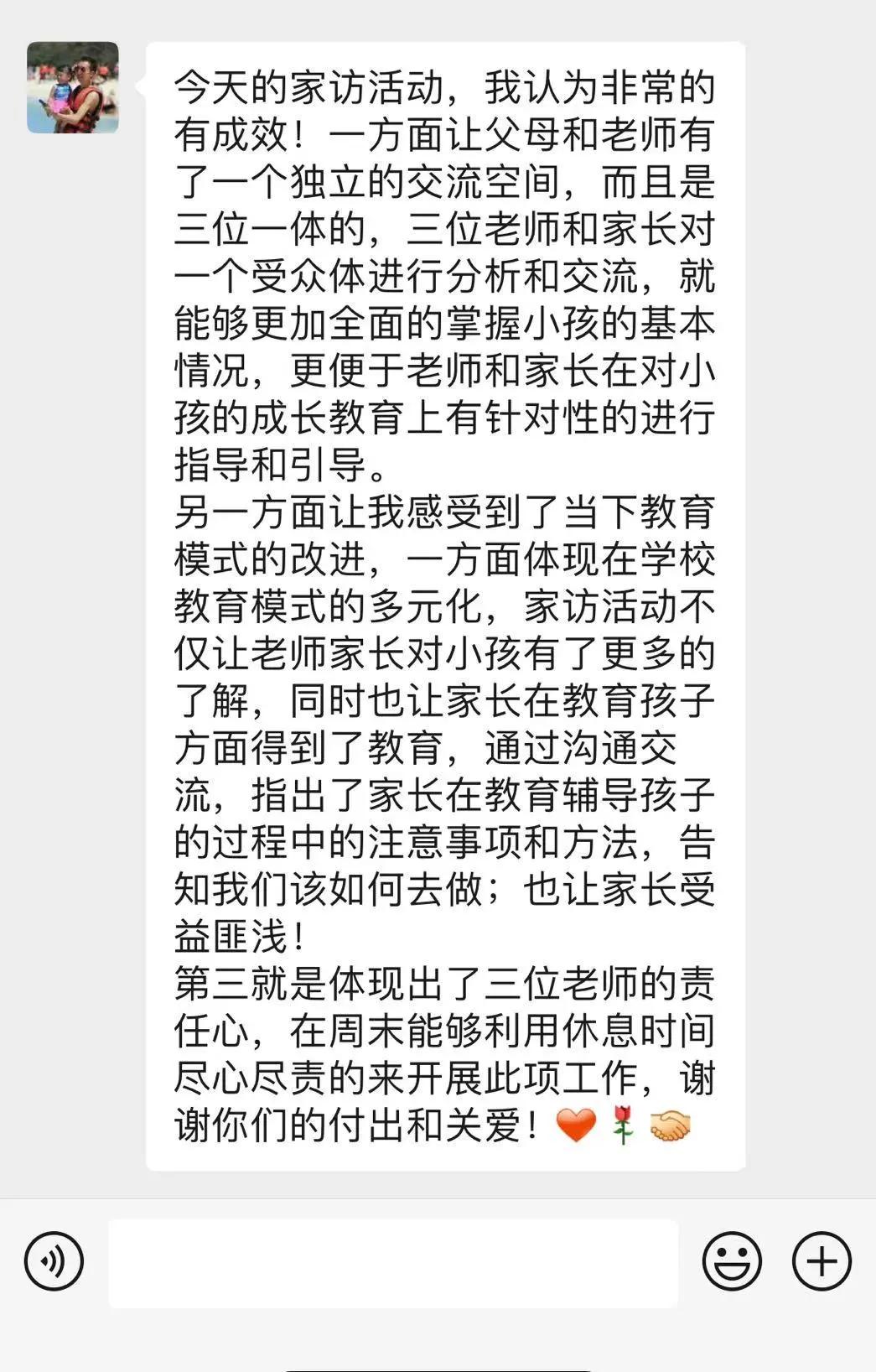Switch to voice message input
This screenshot has width=876, height=1372.
[x=54, y=1260]
